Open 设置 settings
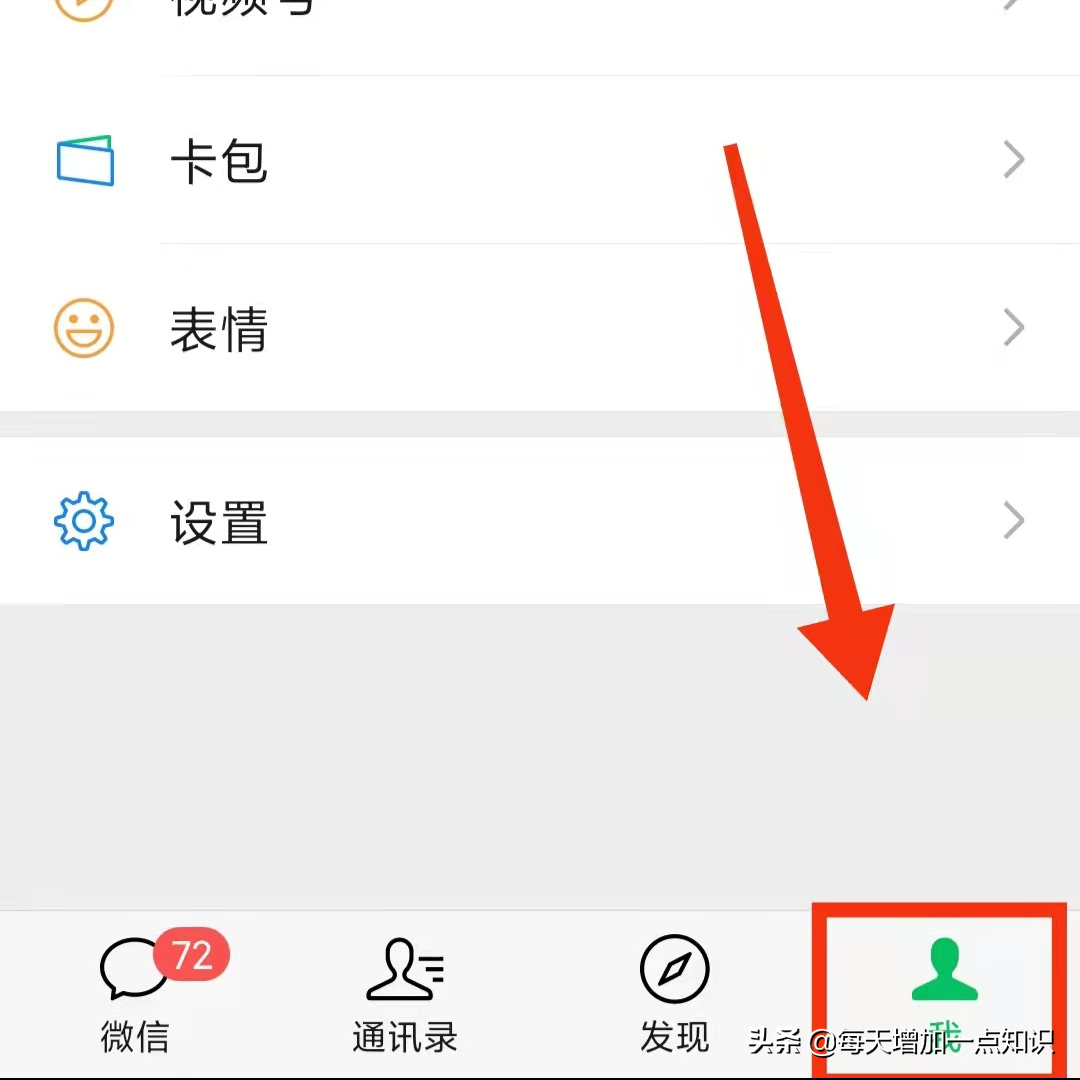The width and height of the screenshot is (1080, 1080). [540, 521]
